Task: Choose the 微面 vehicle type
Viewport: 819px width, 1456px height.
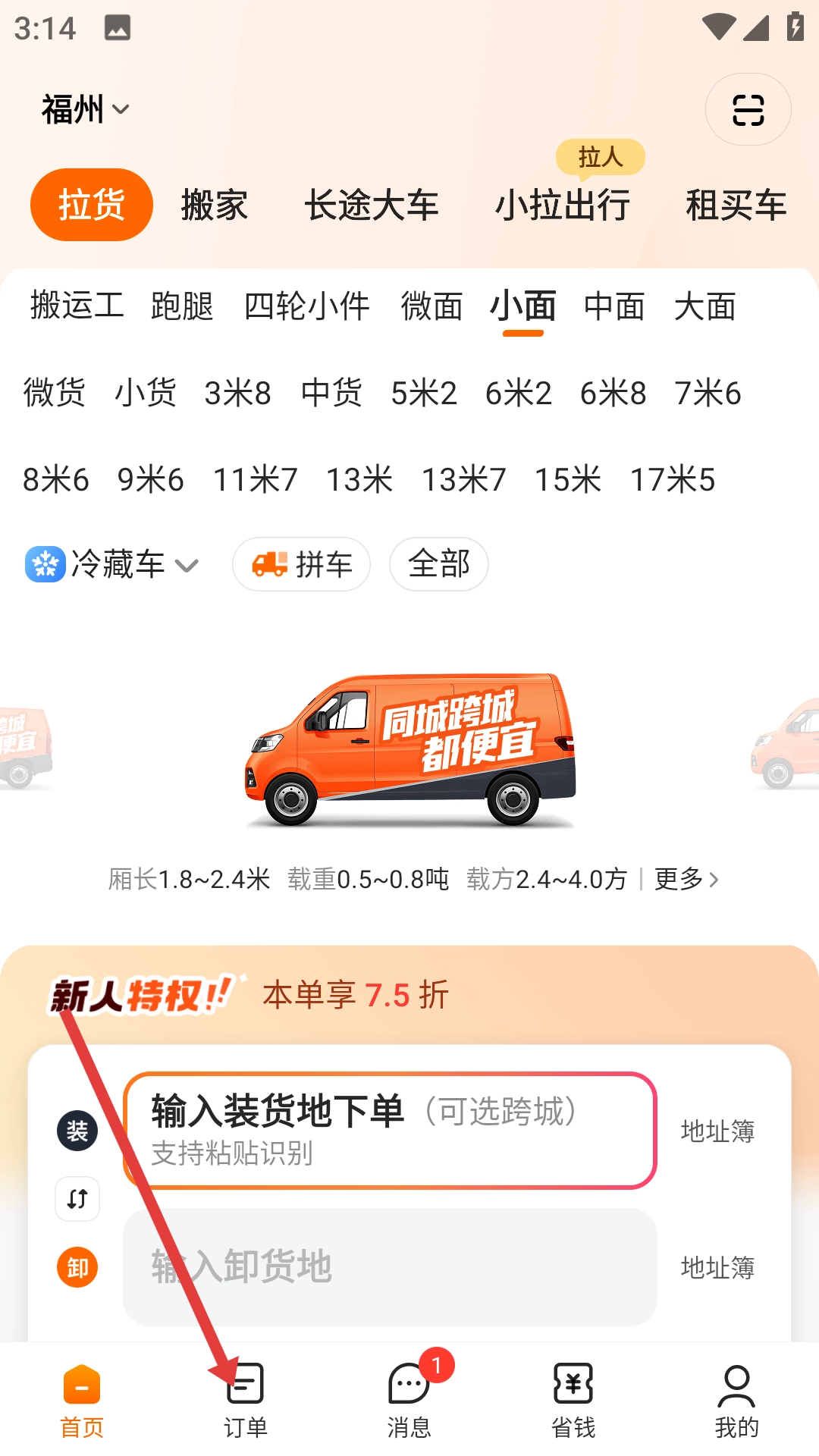Action: click(x=431, y=306)
